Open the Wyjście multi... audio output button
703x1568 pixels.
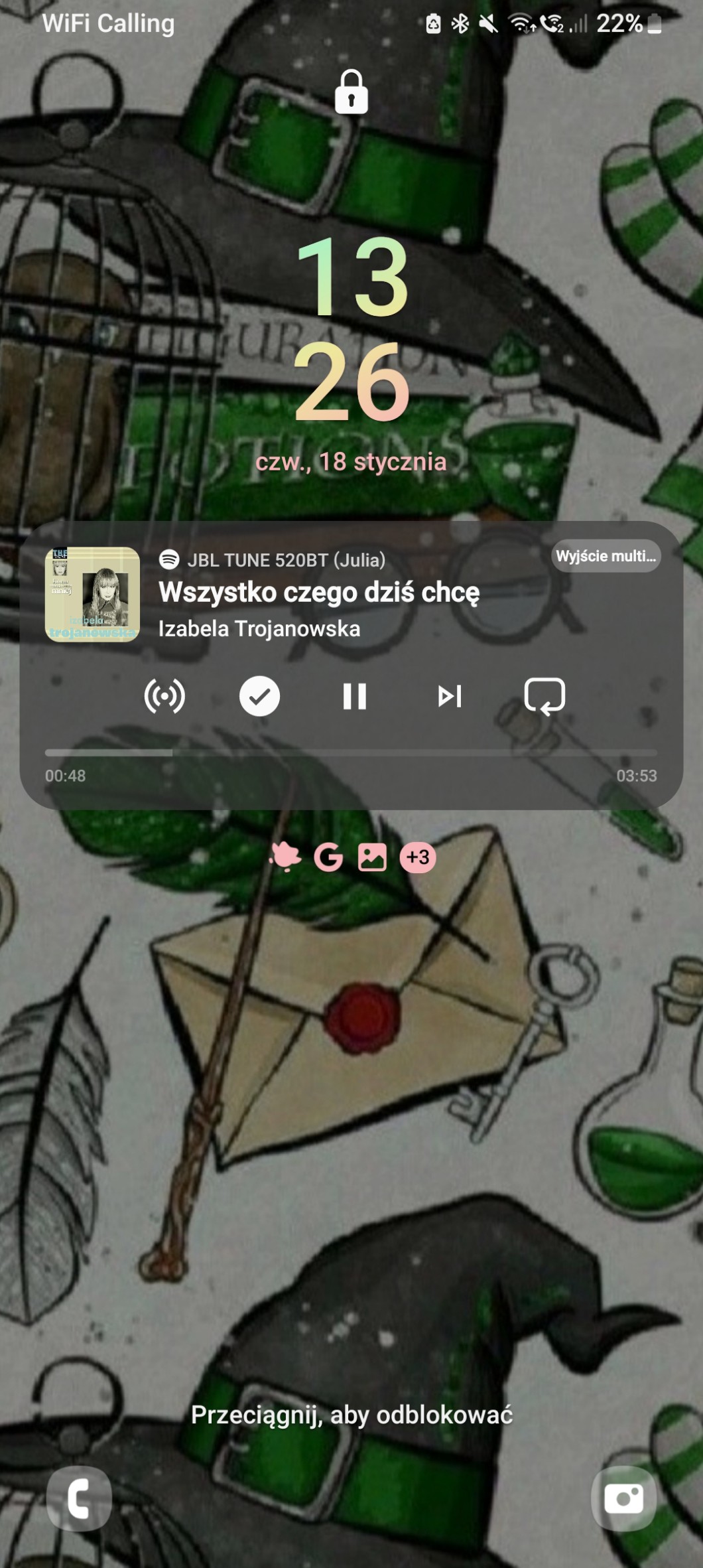click(x=606, y=556)
